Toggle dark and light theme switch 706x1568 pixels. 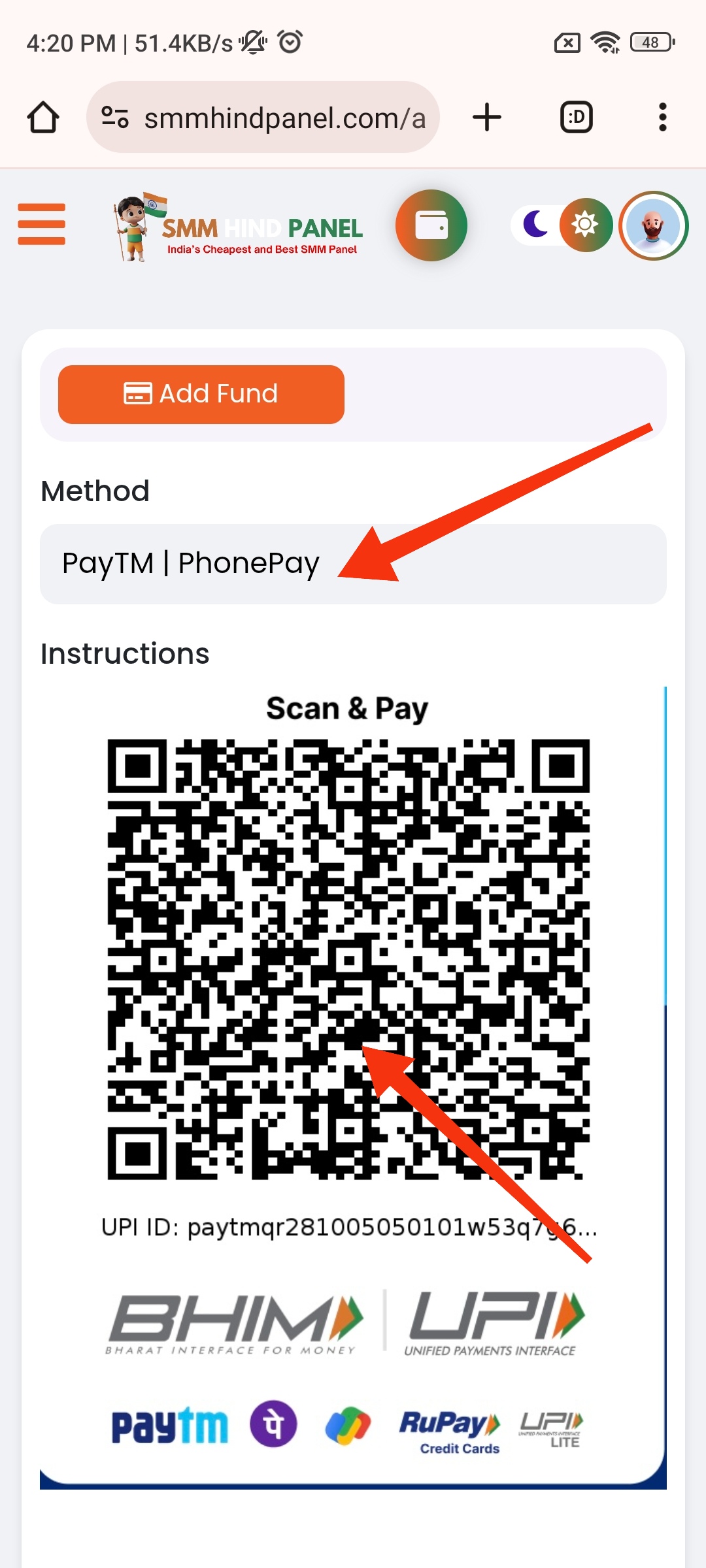pos(562,225)
